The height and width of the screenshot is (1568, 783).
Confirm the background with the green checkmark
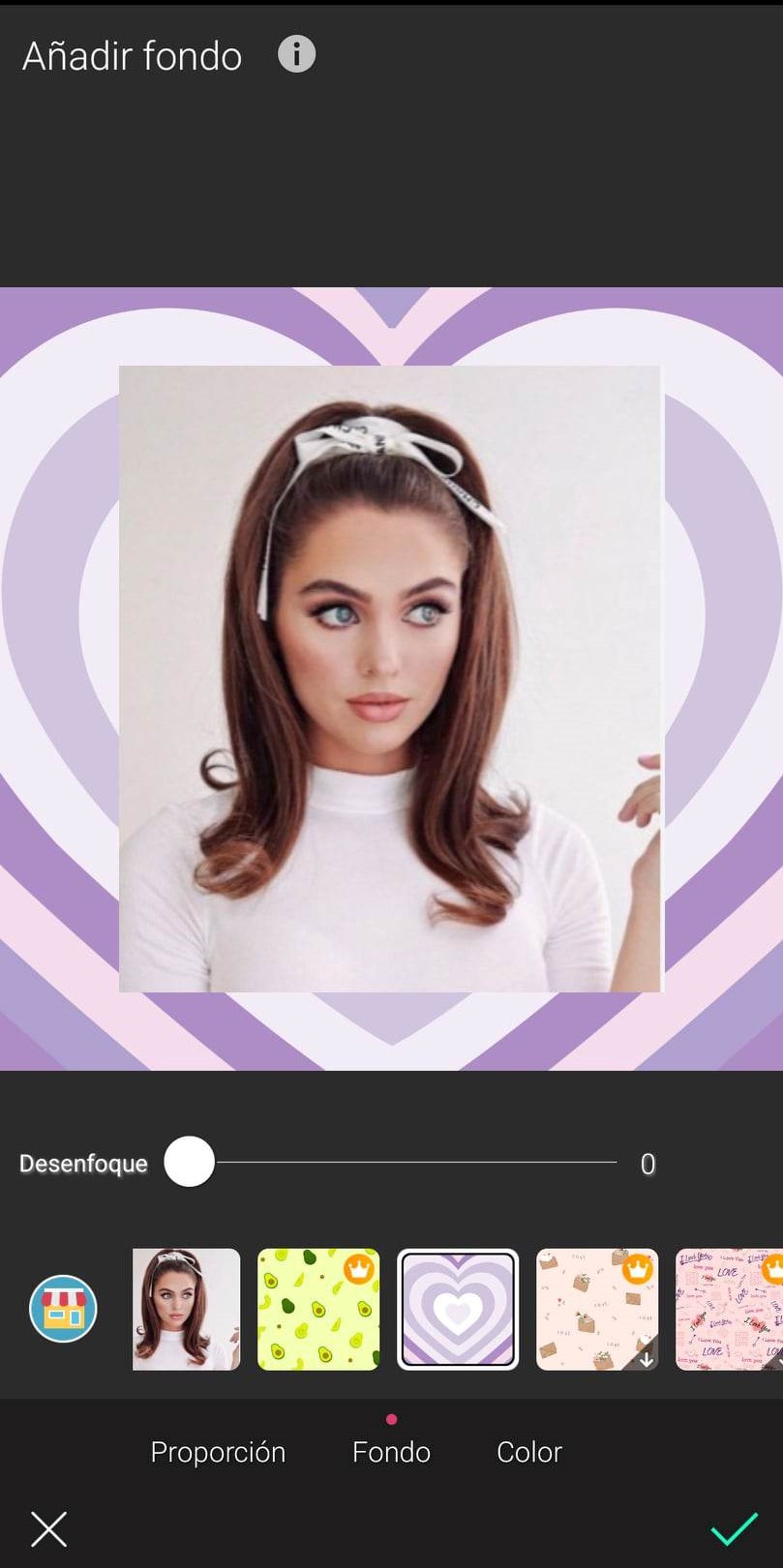point(734,1529)
